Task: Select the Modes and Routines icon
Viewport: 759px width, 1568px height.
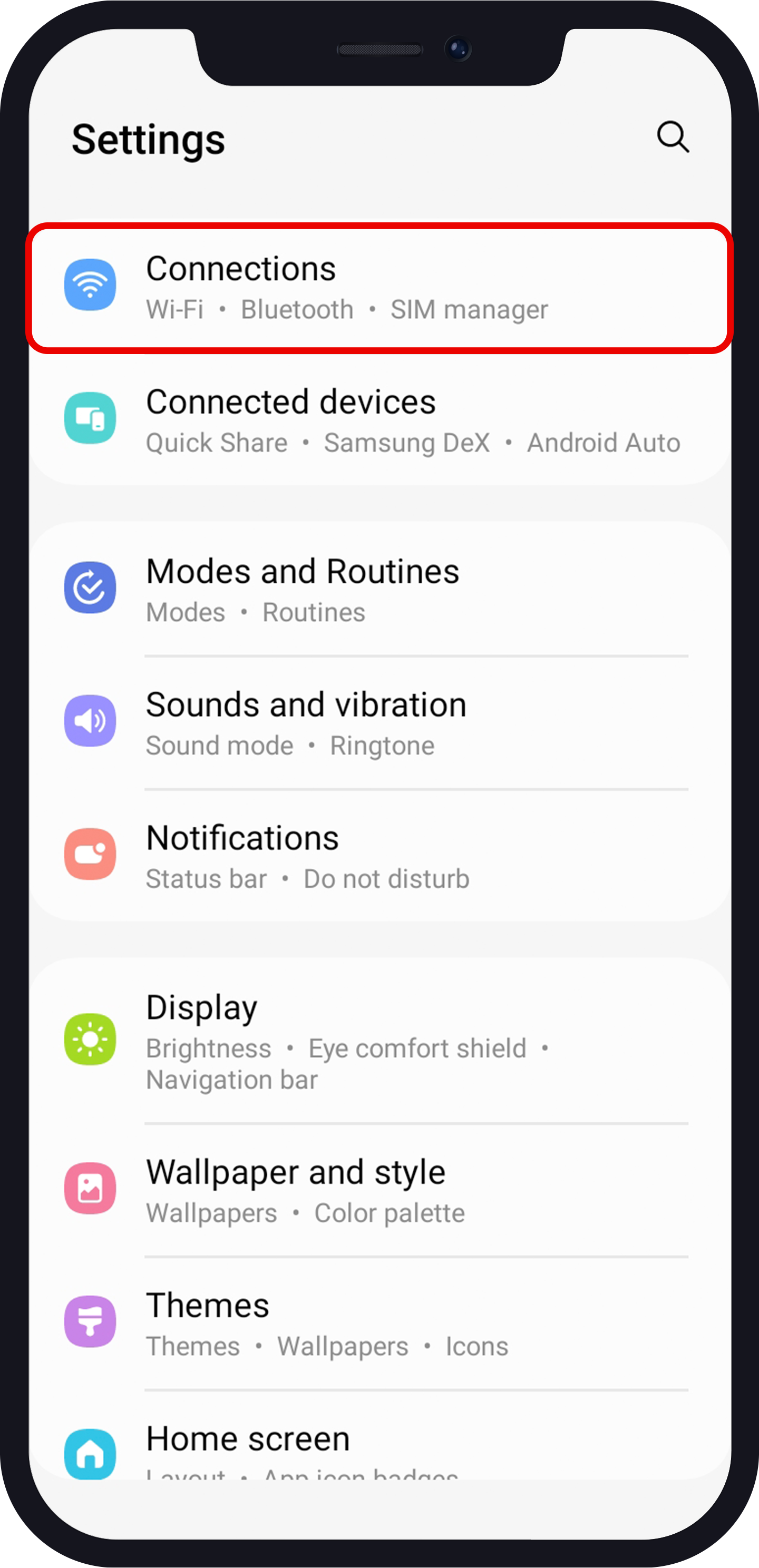Action: 90,588
